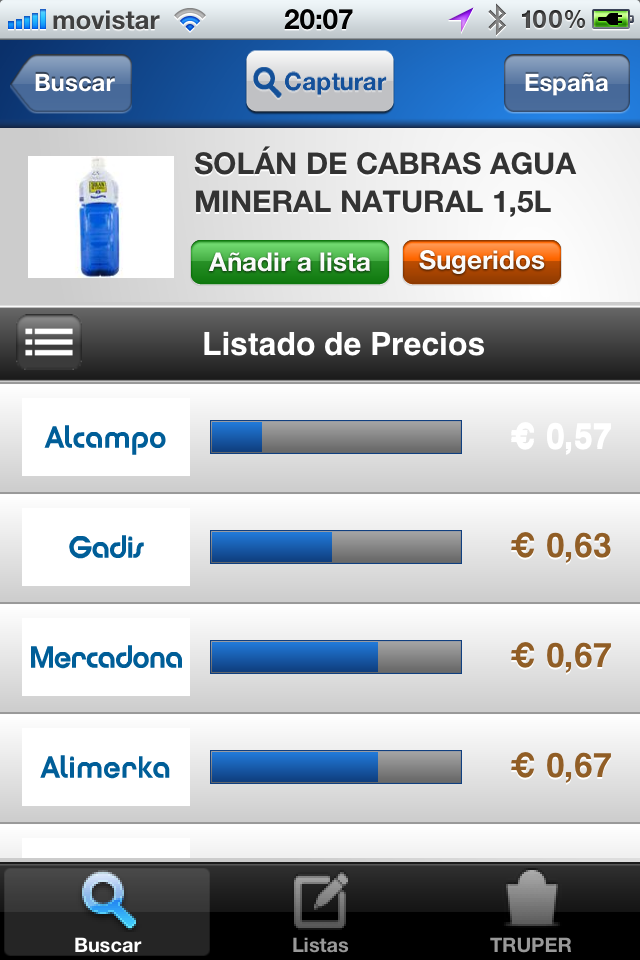The width and height of the screenshot is (640, 960).
Task: Open Sugeridos suggestions
Action: (x=481, y=261)
